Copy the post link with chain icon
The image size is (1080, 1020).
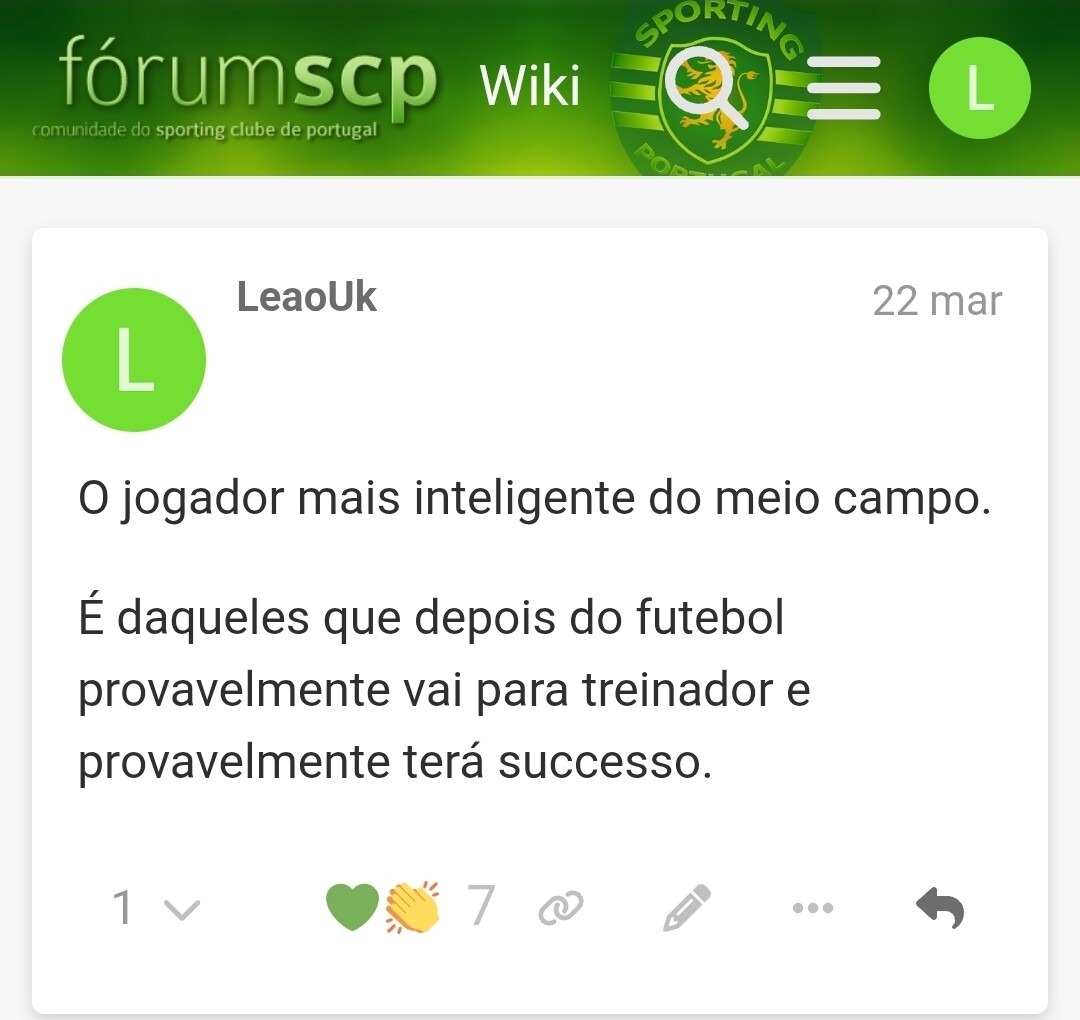point(560,907)
